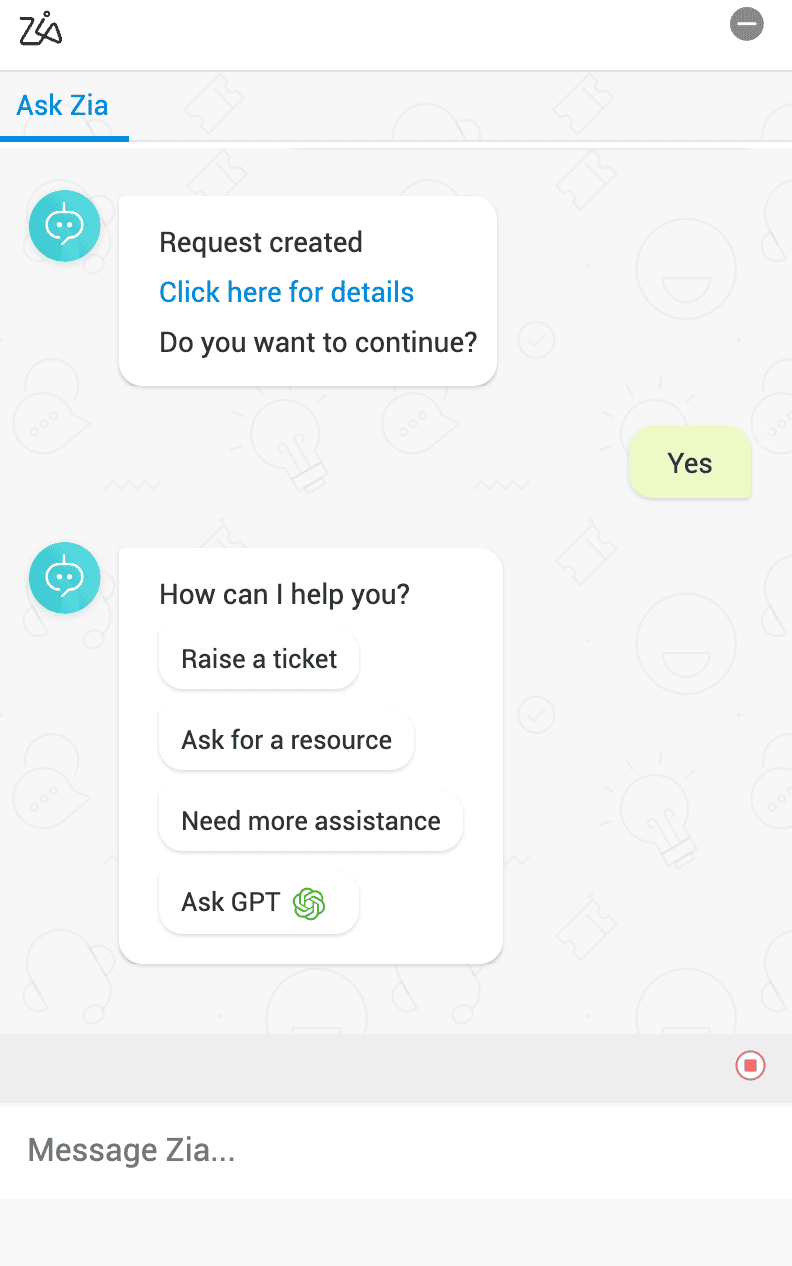792x1266 pixels.
Task: Tap the red stop icon
Action: click(x=750, y=1066)
